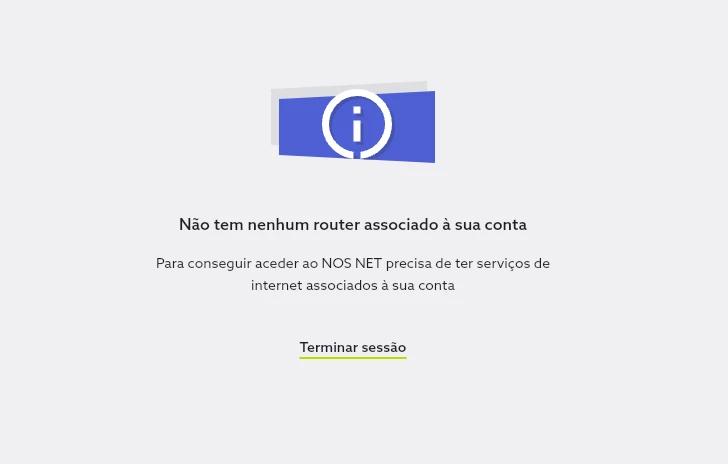Viewport: 728px width, 464px height.
Task: Tap the Terminar sessão link
Action: pos(353,348)
